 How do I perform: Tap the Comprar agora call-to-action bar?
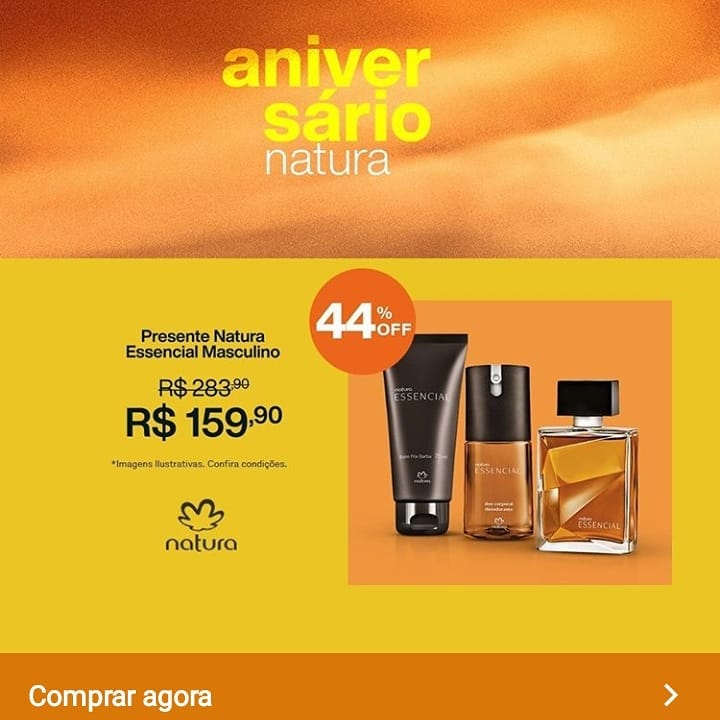pos(360,686)
